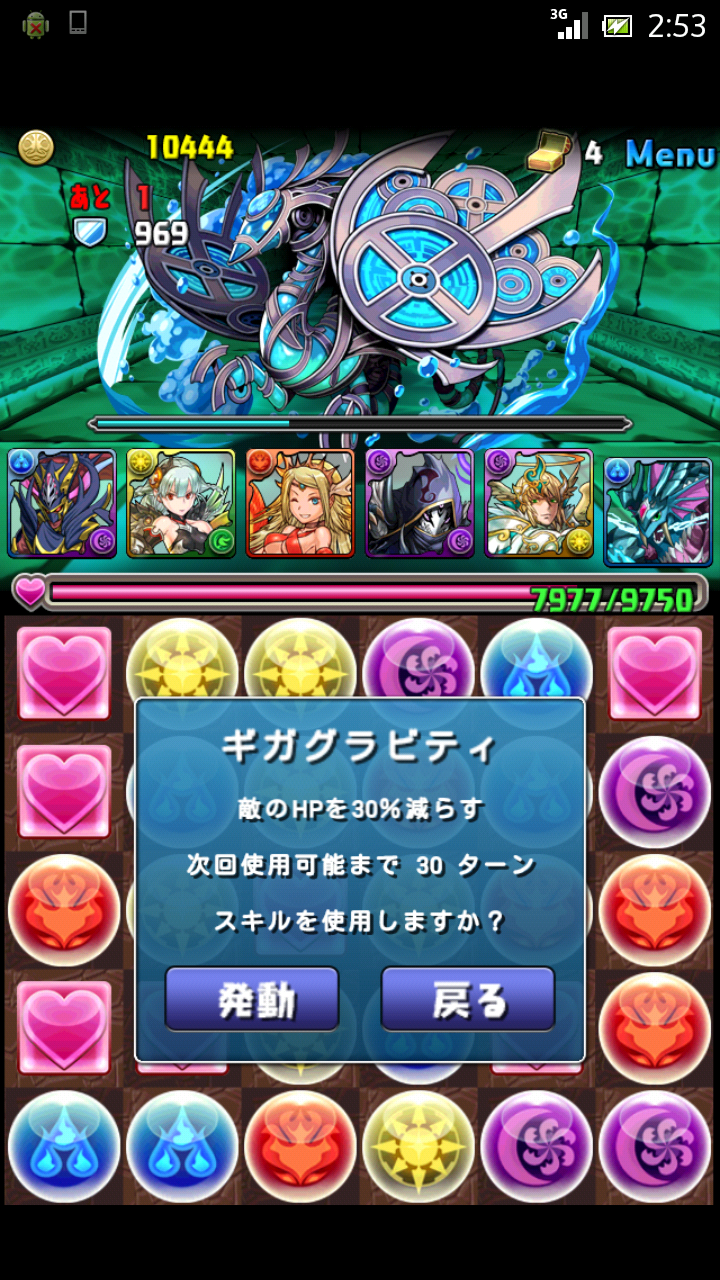Select the golden winged angel monster
Viewport: 720px width, 1280px height.
[538, 503]
